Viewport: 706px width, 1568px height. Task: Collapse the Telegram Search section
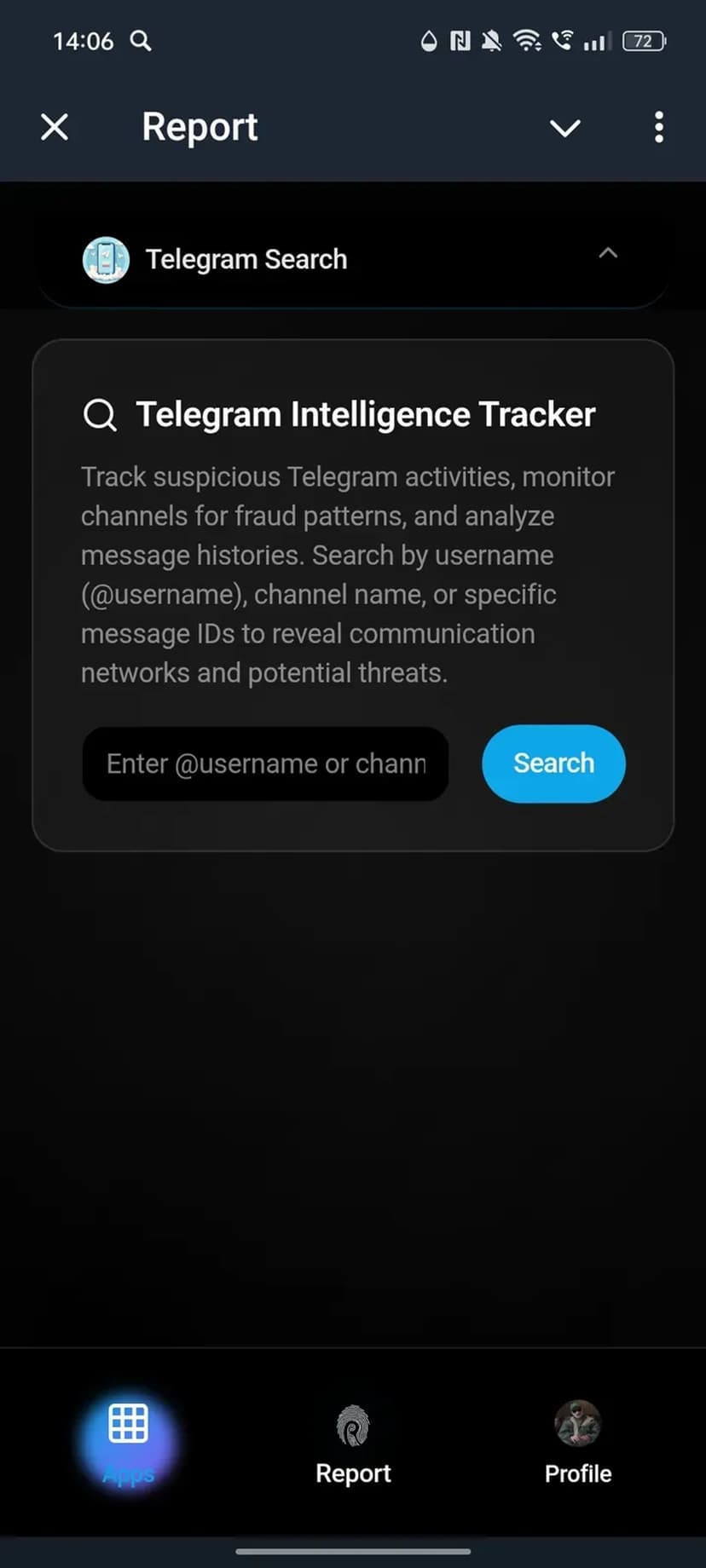coord(607,253)
